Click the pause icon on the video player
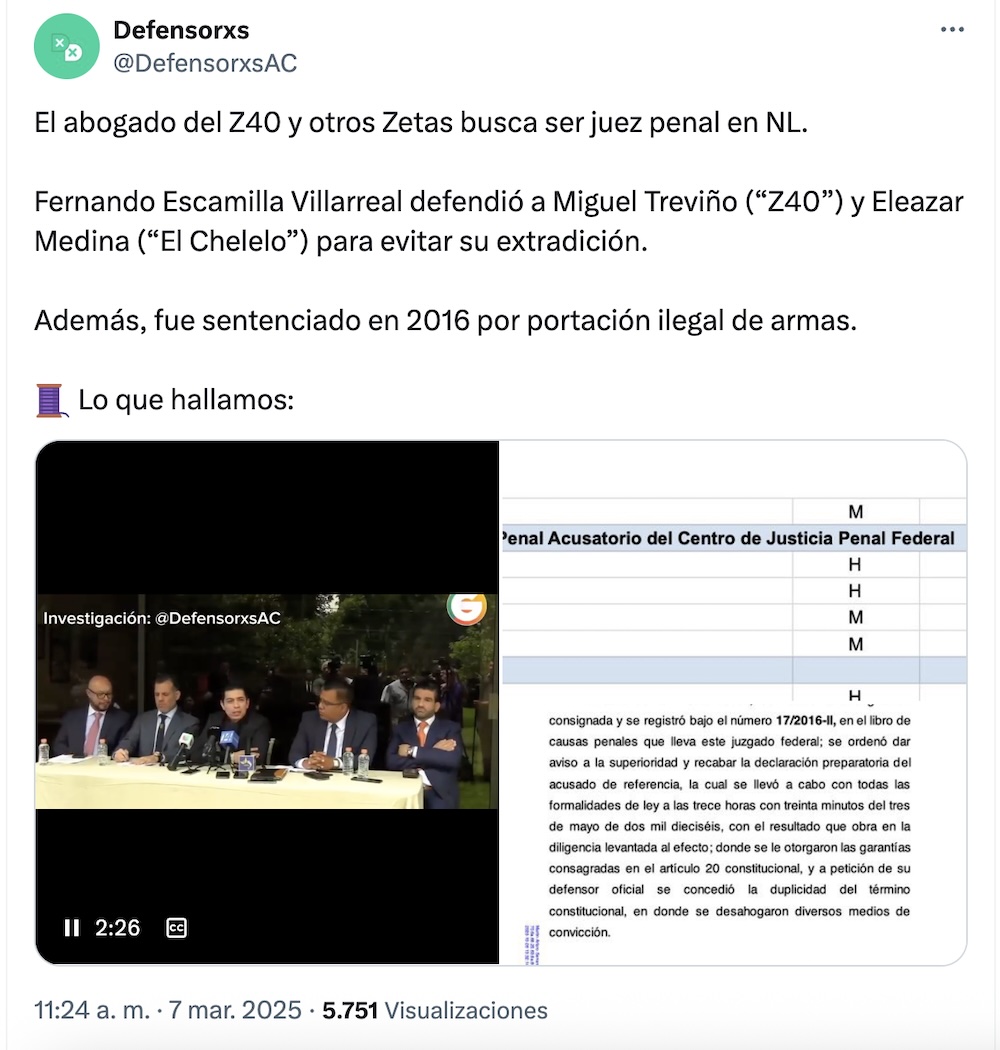 72,928
